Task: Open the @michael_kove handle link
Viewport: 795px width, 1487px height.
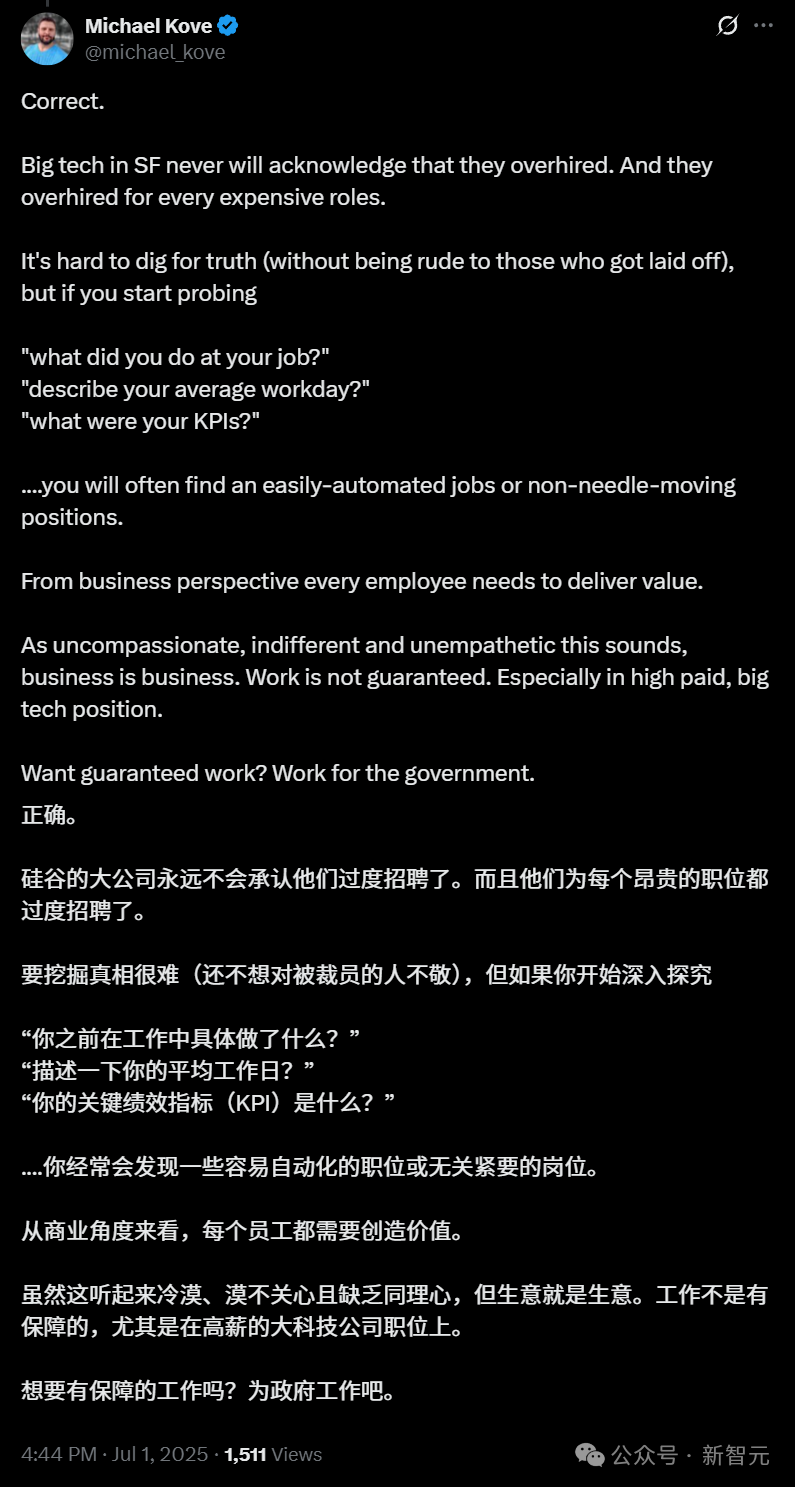Action: (154, 52)
